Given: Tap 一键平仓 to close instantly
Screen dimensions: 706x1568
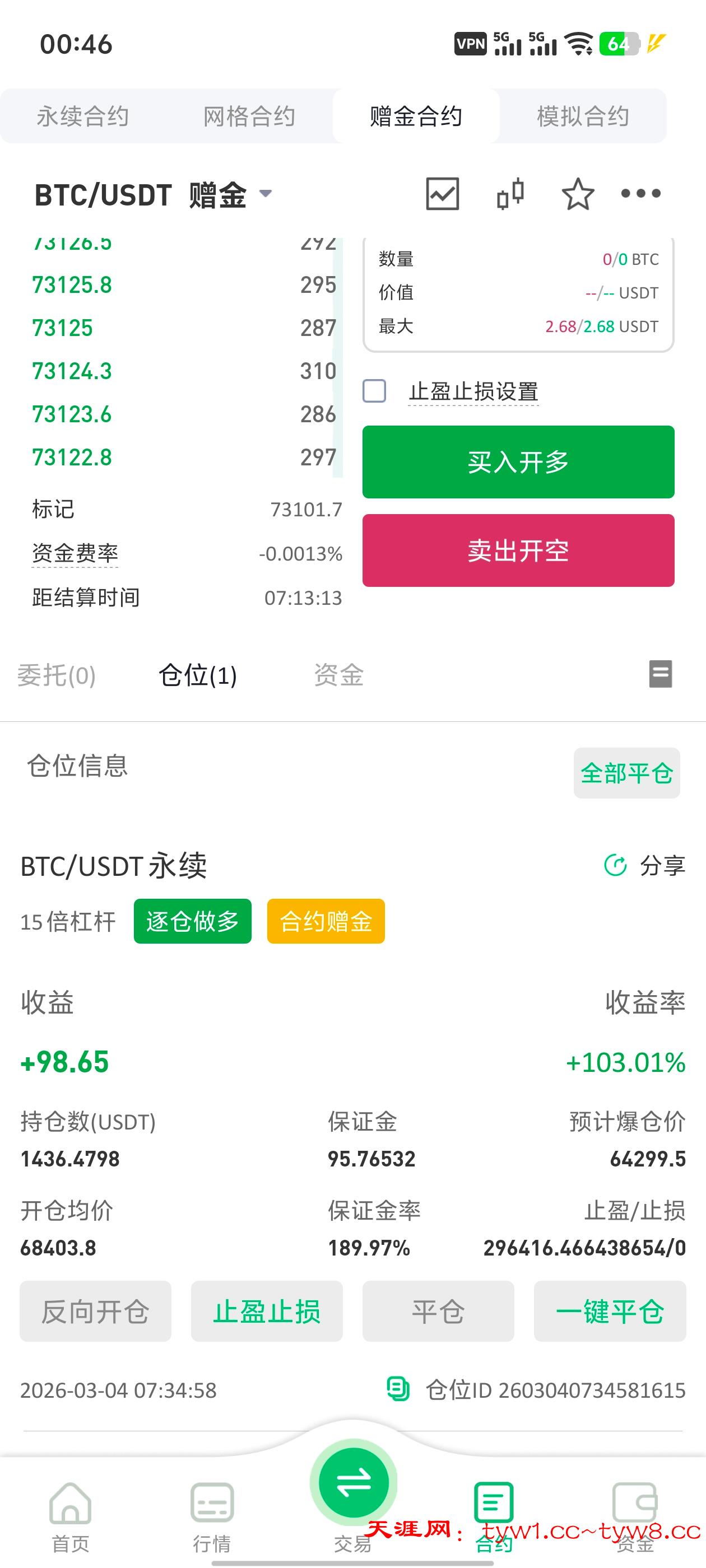Looking at the screenshot, I should click(x=610, y=1311).
